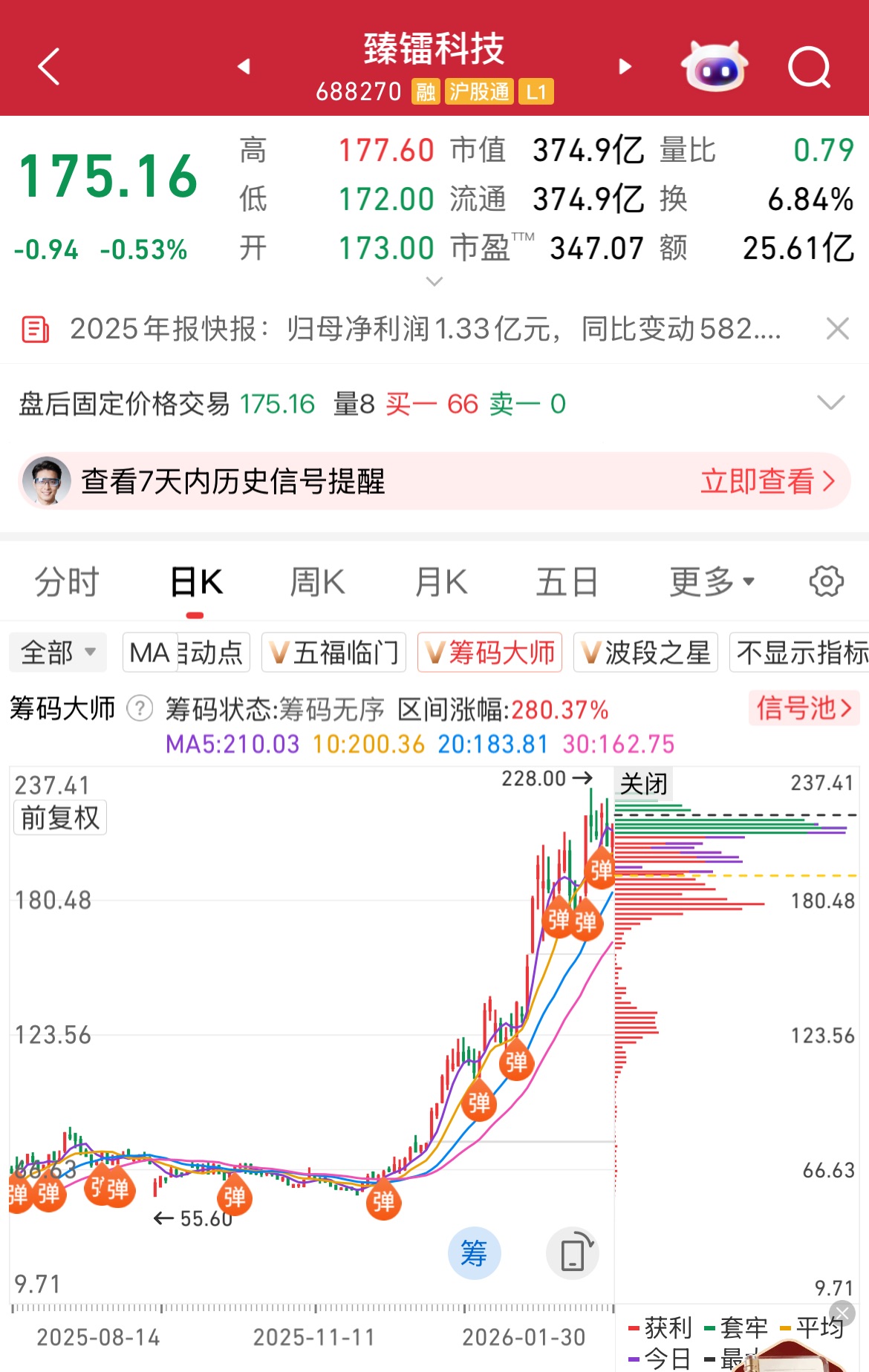Expand 盘后固定价格交易 row
This screenshot has width=869, height=1372.
pyautogui.click(x=830, y=403)
